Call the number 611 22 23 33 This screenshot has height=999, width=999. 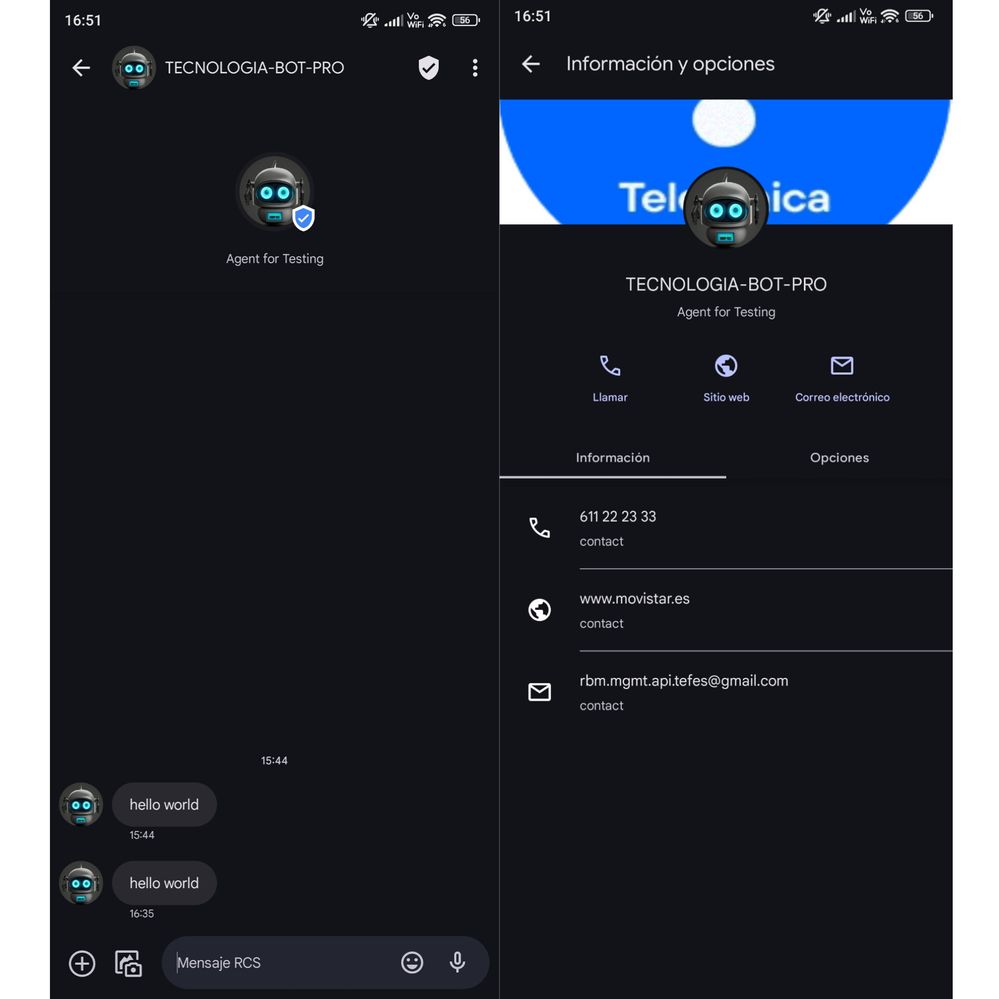(x=618, y=527)
